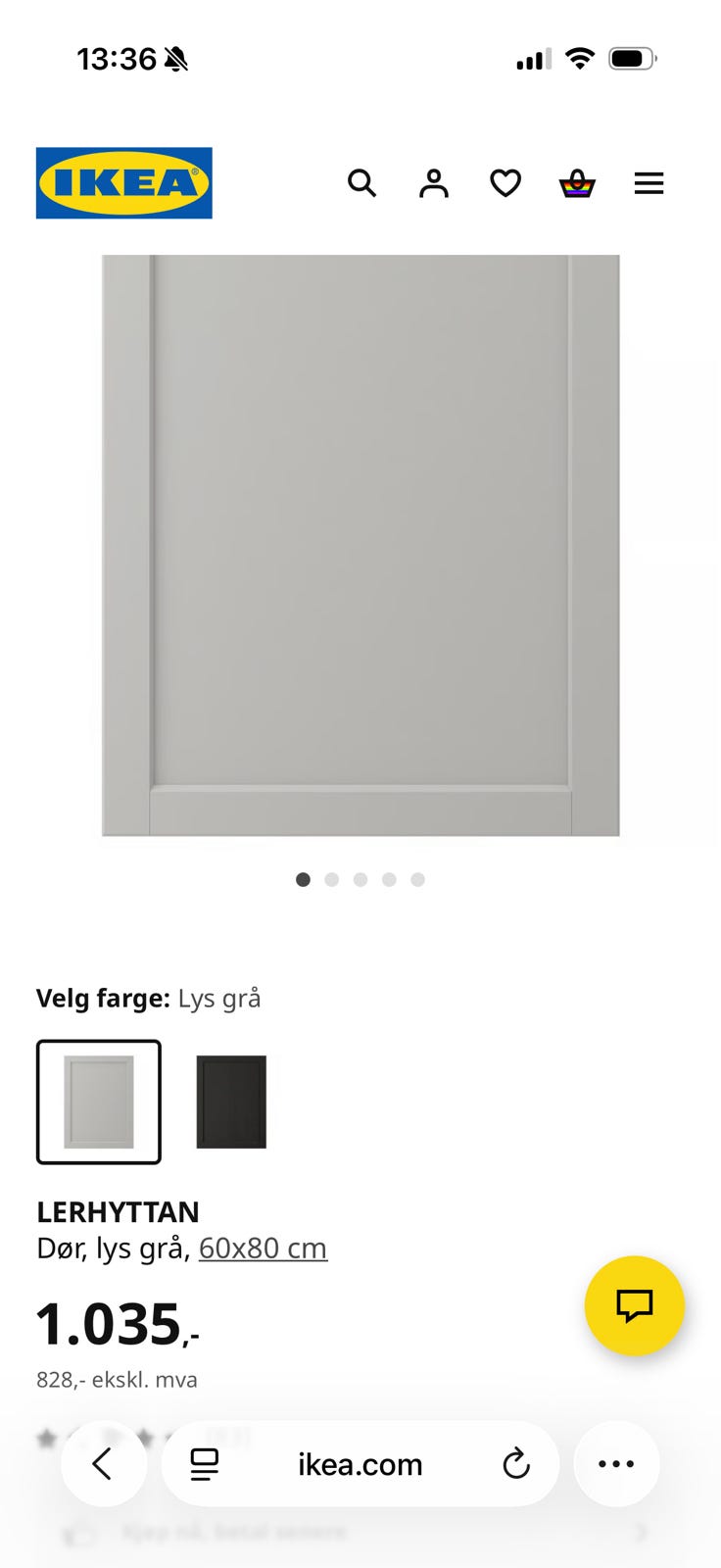Open the hamburger navigation menu

coord(649,183)
